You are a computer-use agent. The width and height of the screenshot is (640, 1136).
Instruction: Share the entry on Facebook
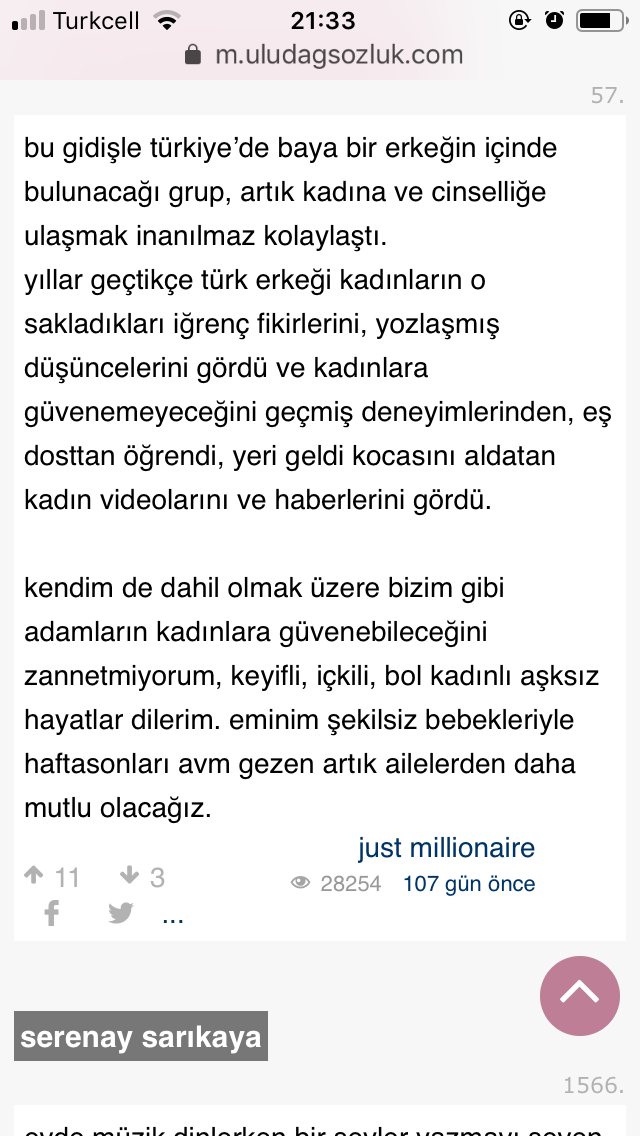51,913
